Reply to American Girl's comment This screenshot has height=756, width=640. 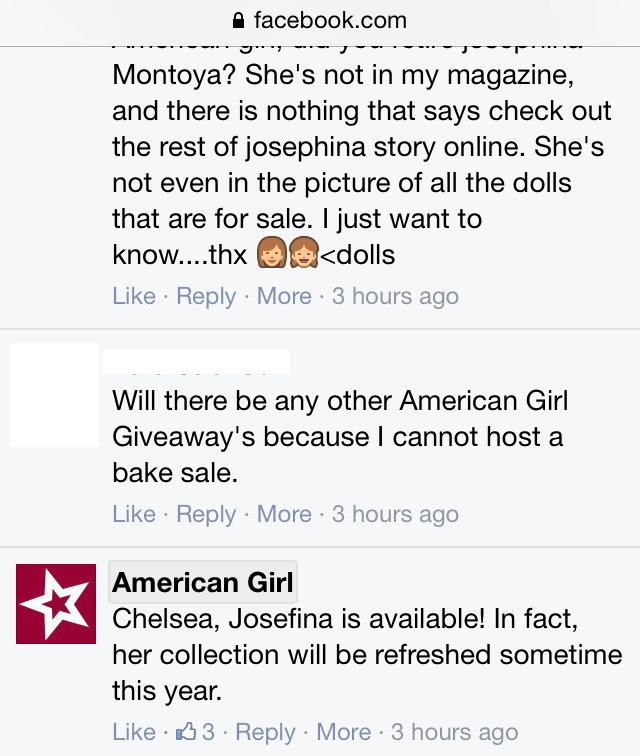coord(265,732)
